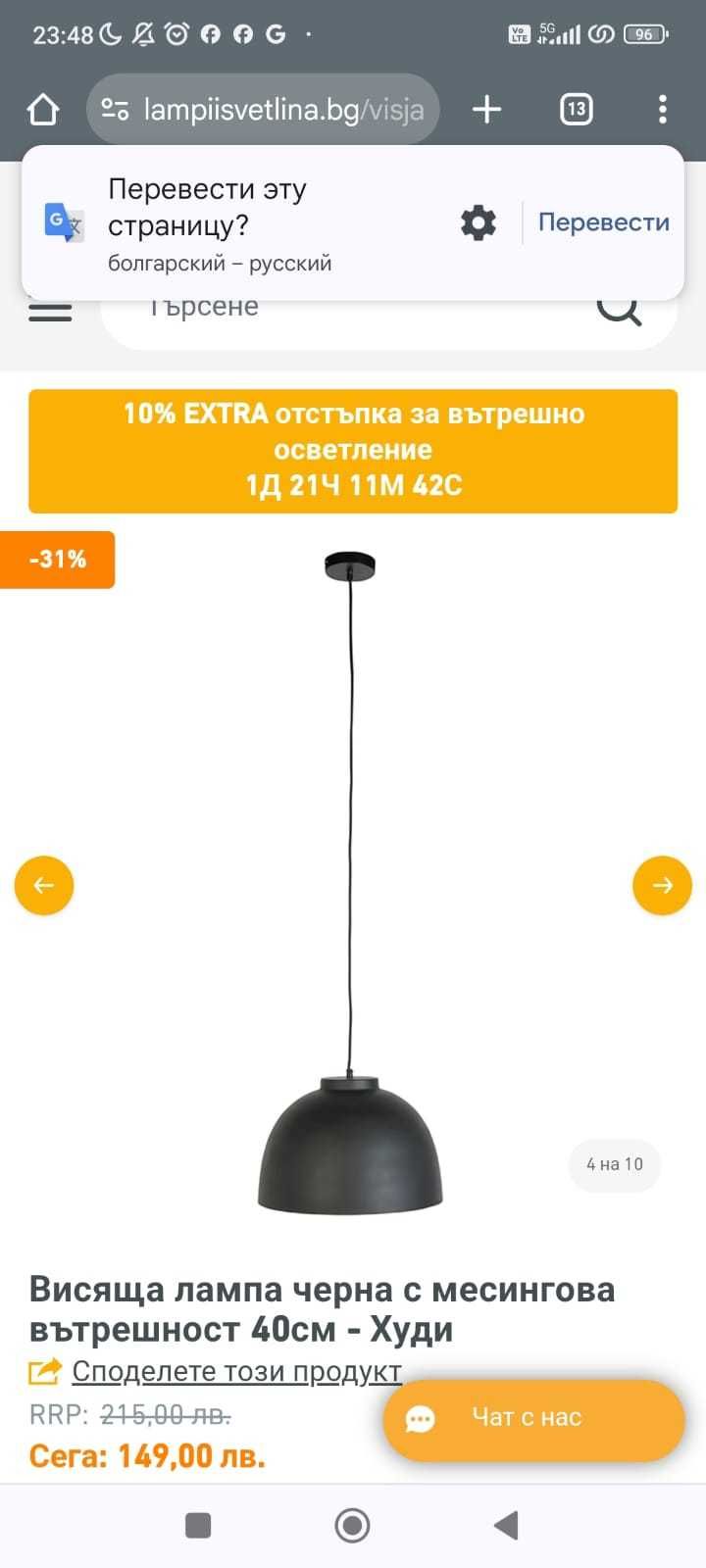Tap the magnifier search icon
The height and width of the screenshot is (1568, 706).
pyautogui.click(x=620, y=314)
